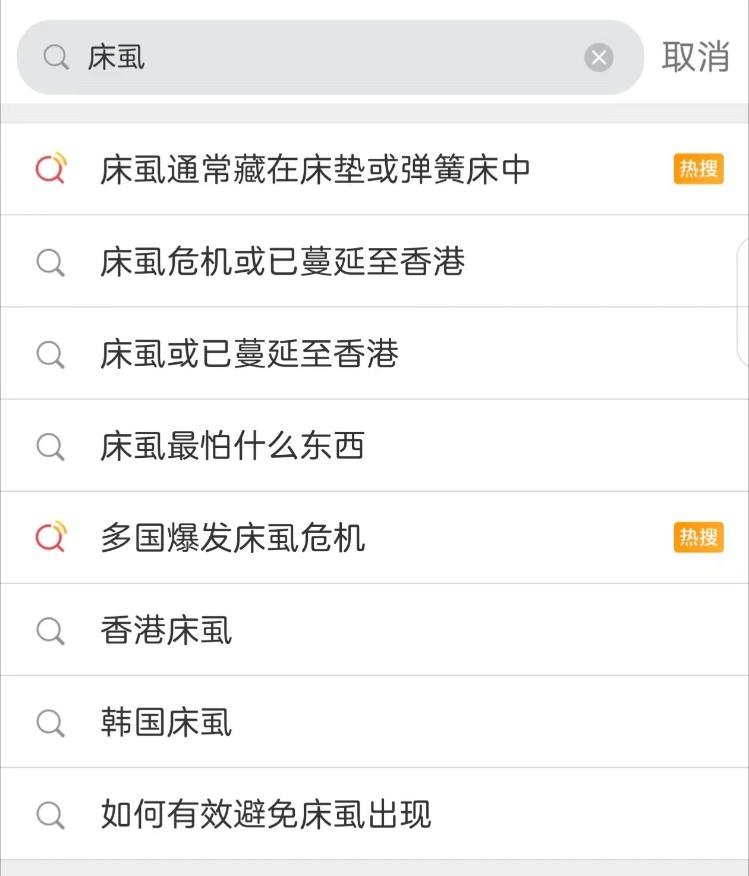The width and height of the screenshot is (749, 876).
Task: Click the hot-search icon next to 多国爆发床虱危机
Action: pyautogui.click(x=49, y=537)
